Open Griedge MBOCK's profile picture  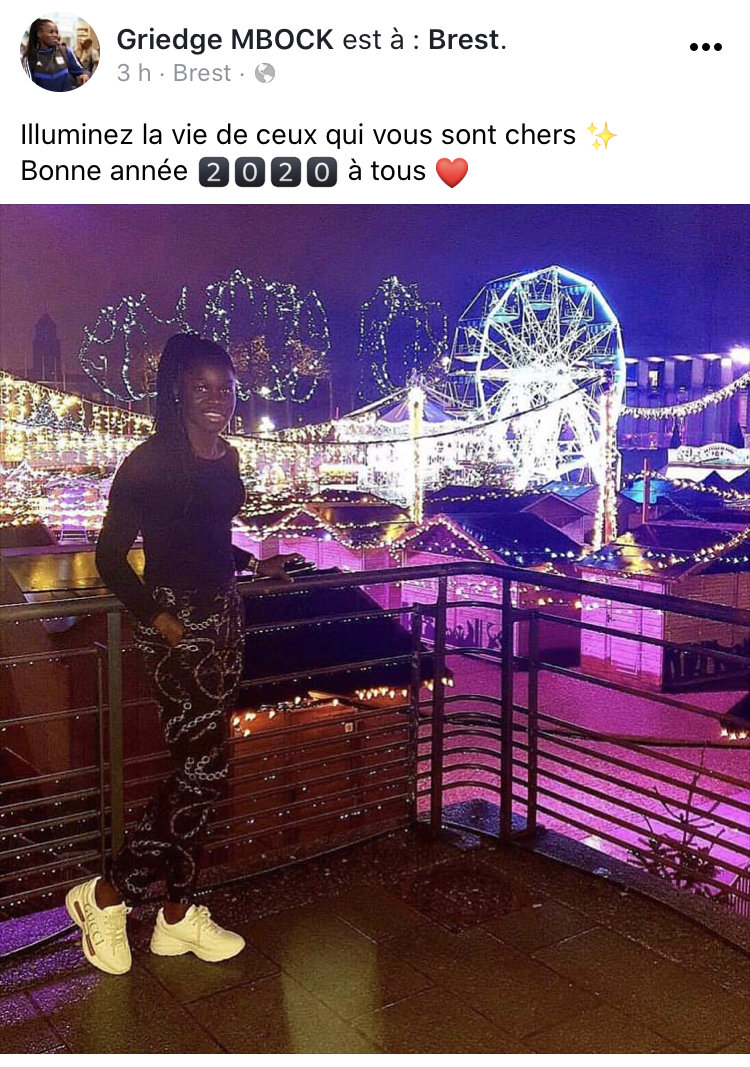tap(60, 52)
